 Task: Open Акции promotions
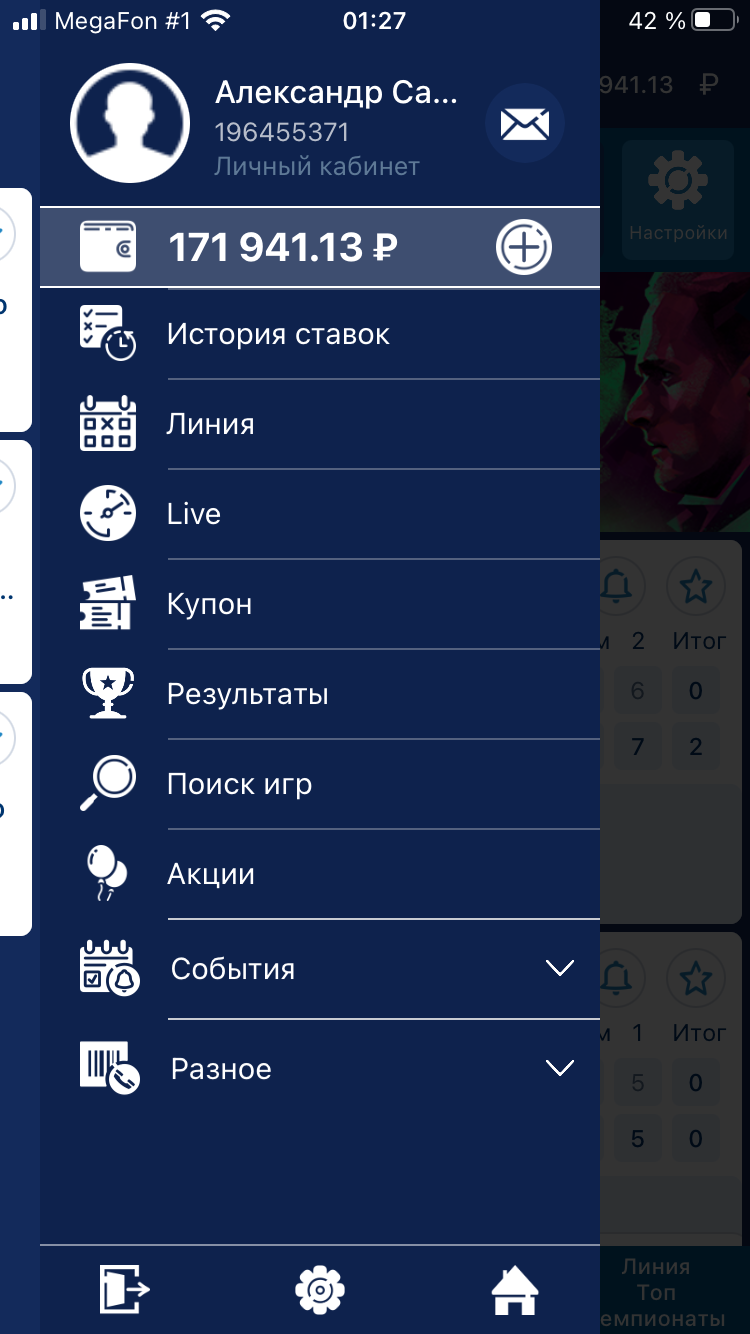point(211,874)
